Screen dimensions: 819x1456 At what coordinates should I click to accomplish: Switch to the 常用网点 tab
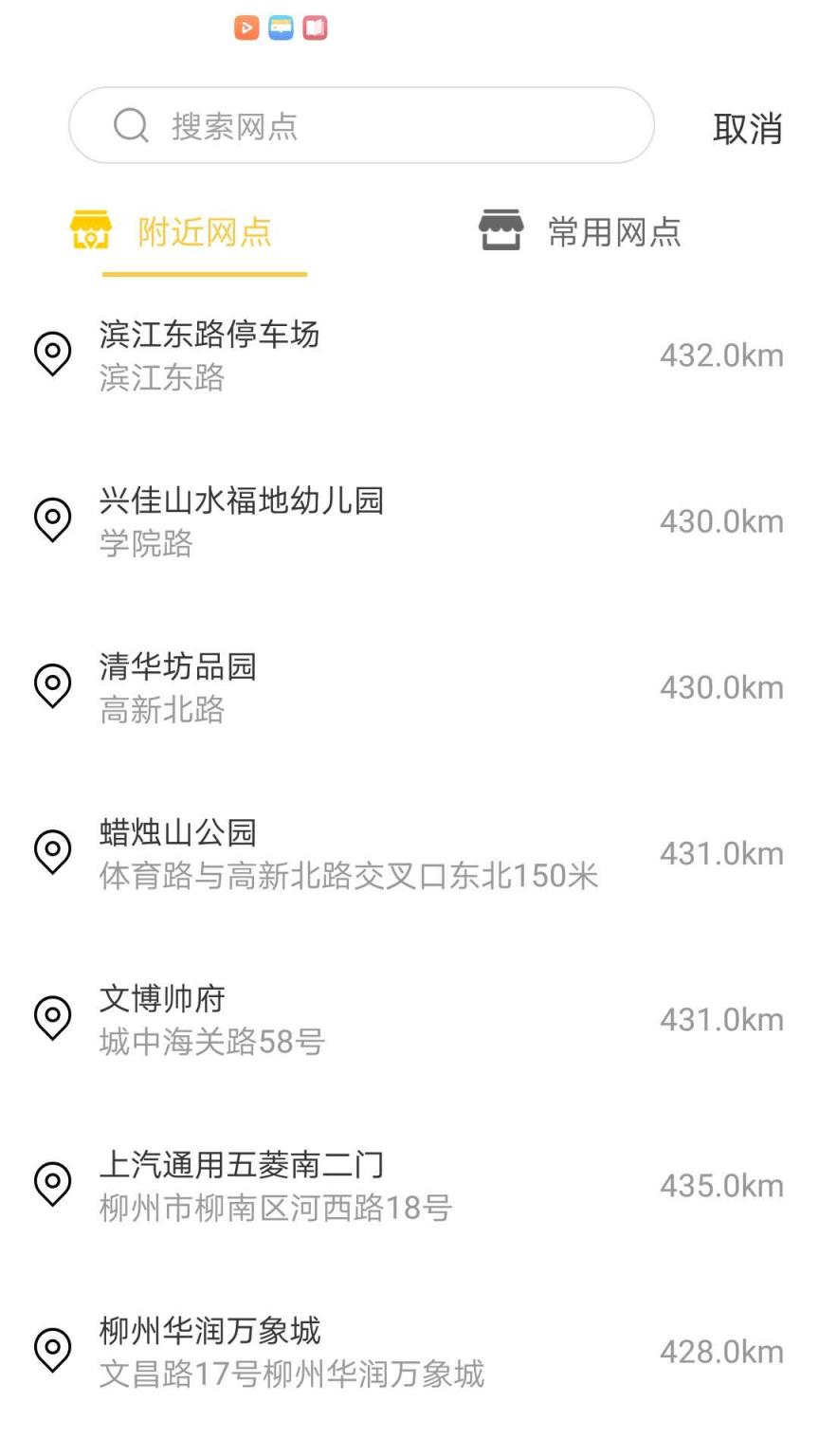point(614,232)
